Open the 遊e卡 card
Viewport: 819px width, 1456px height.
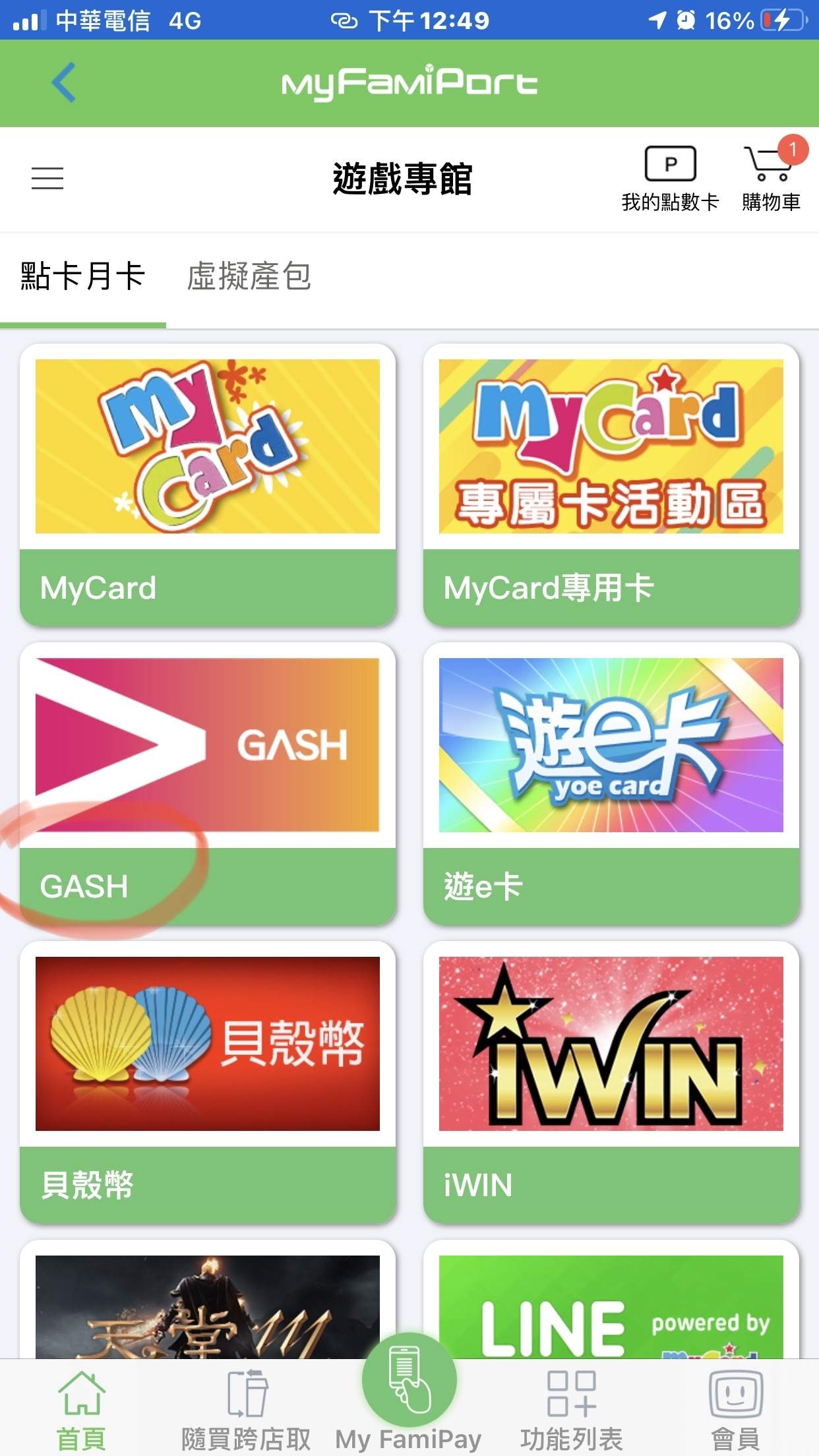pos(611,783)
